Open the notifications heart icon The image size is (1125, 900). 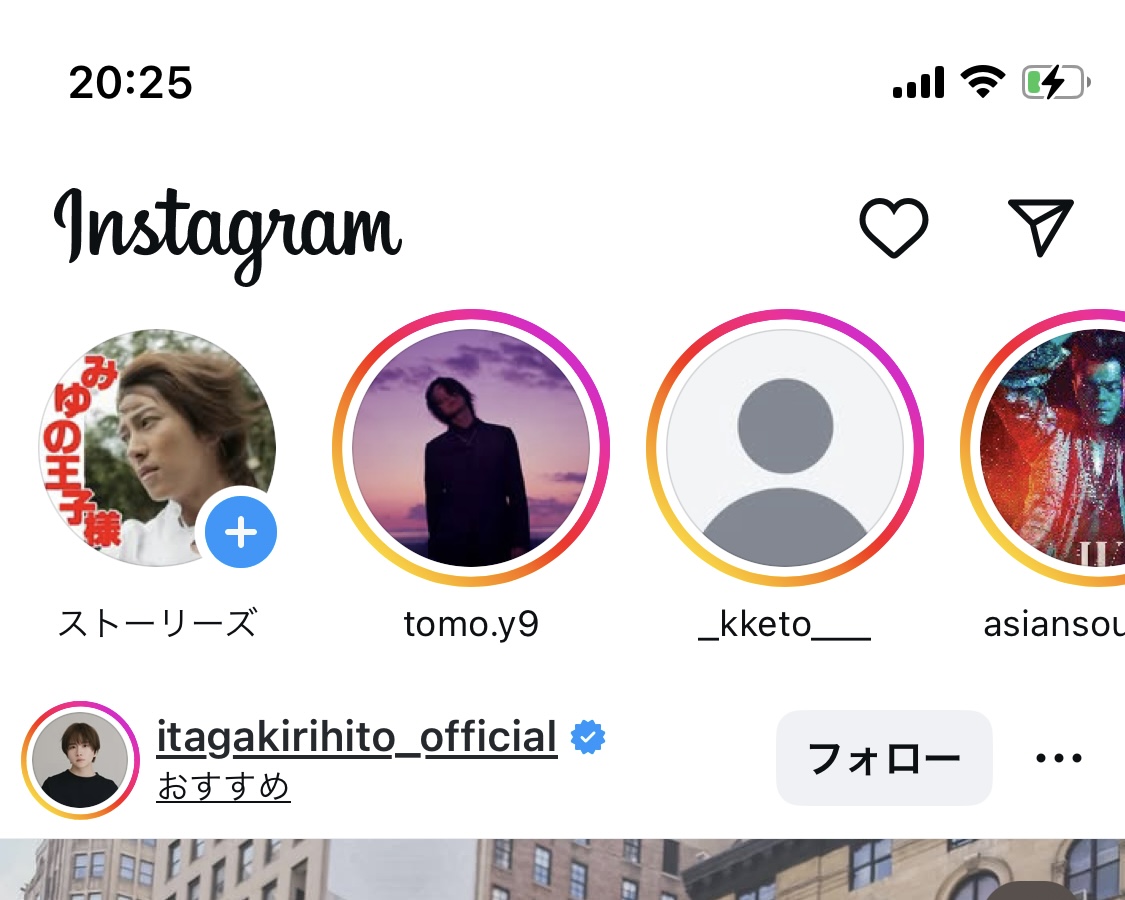click(893, 227)
